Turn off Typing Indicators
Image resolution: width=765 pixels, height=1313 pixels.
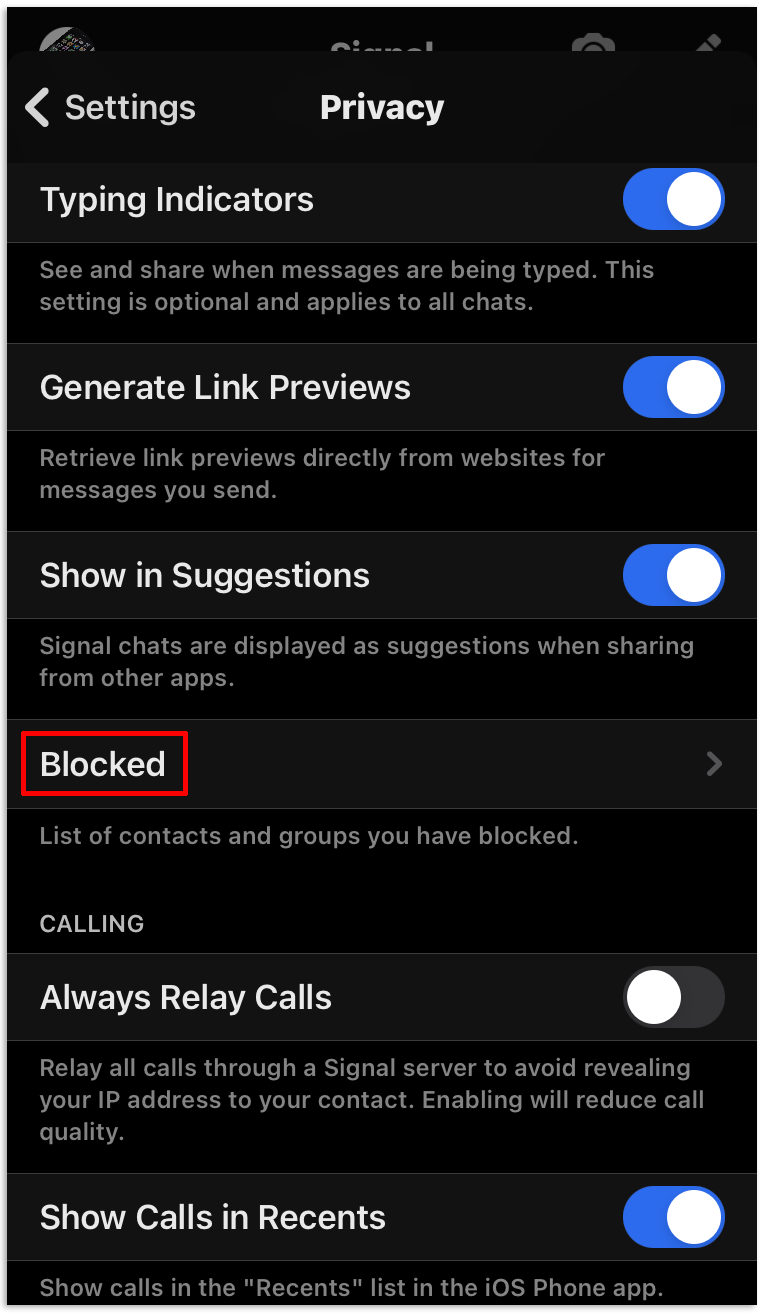673,199
